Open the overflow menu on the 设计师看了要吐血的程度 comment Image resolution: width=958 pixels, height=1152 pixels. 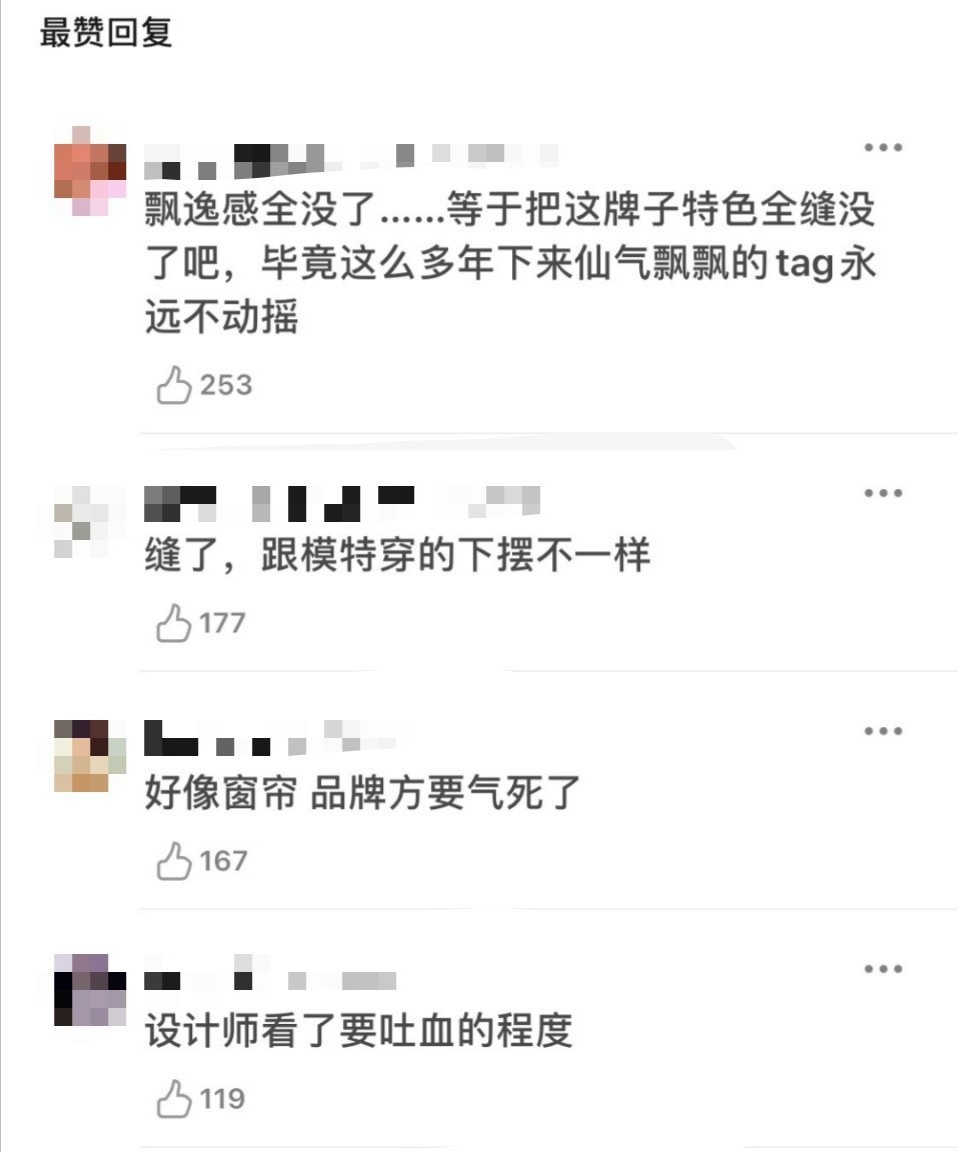click(x=883, y=969)
